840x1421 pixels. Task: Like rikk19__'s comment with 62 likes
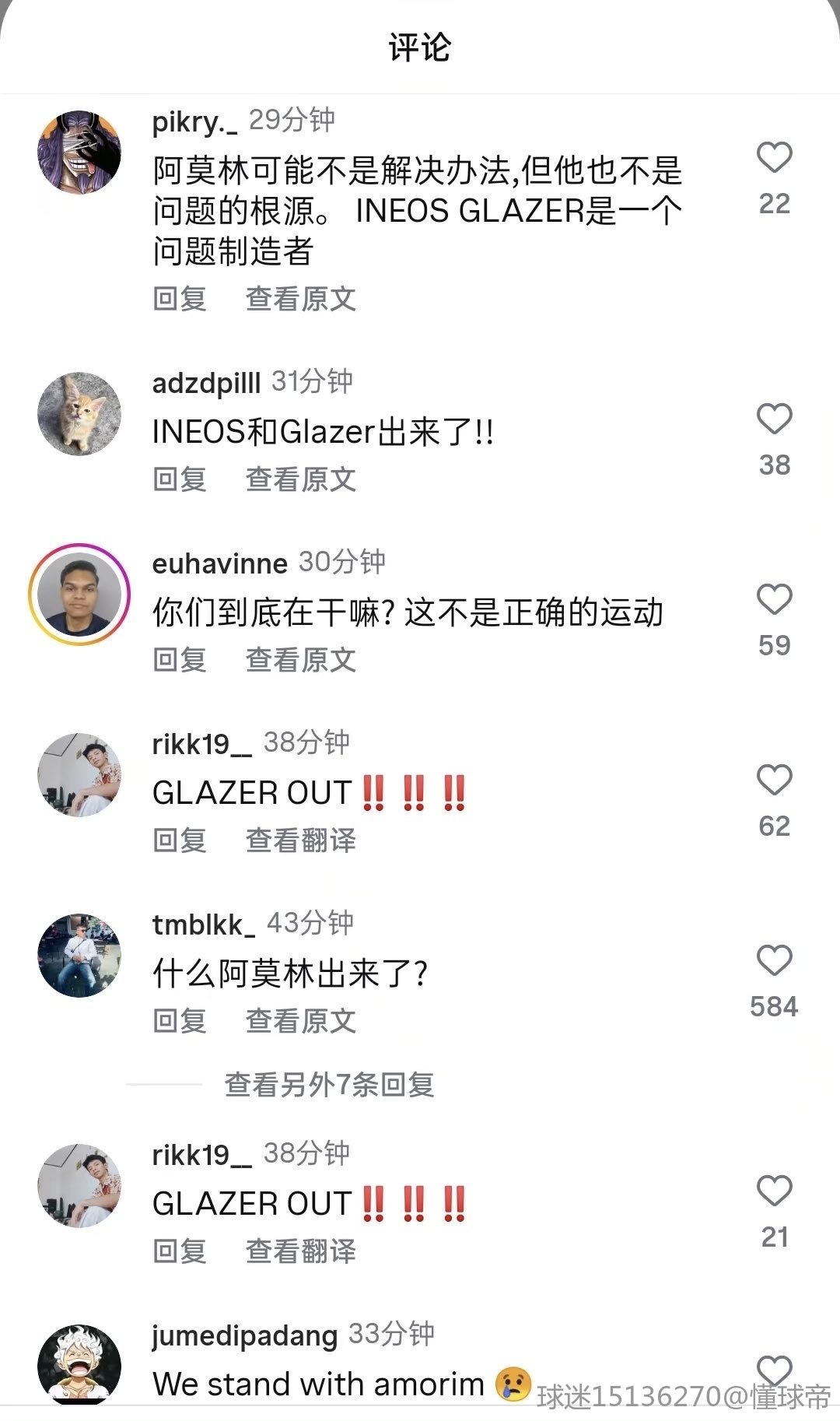pos(774,780)
